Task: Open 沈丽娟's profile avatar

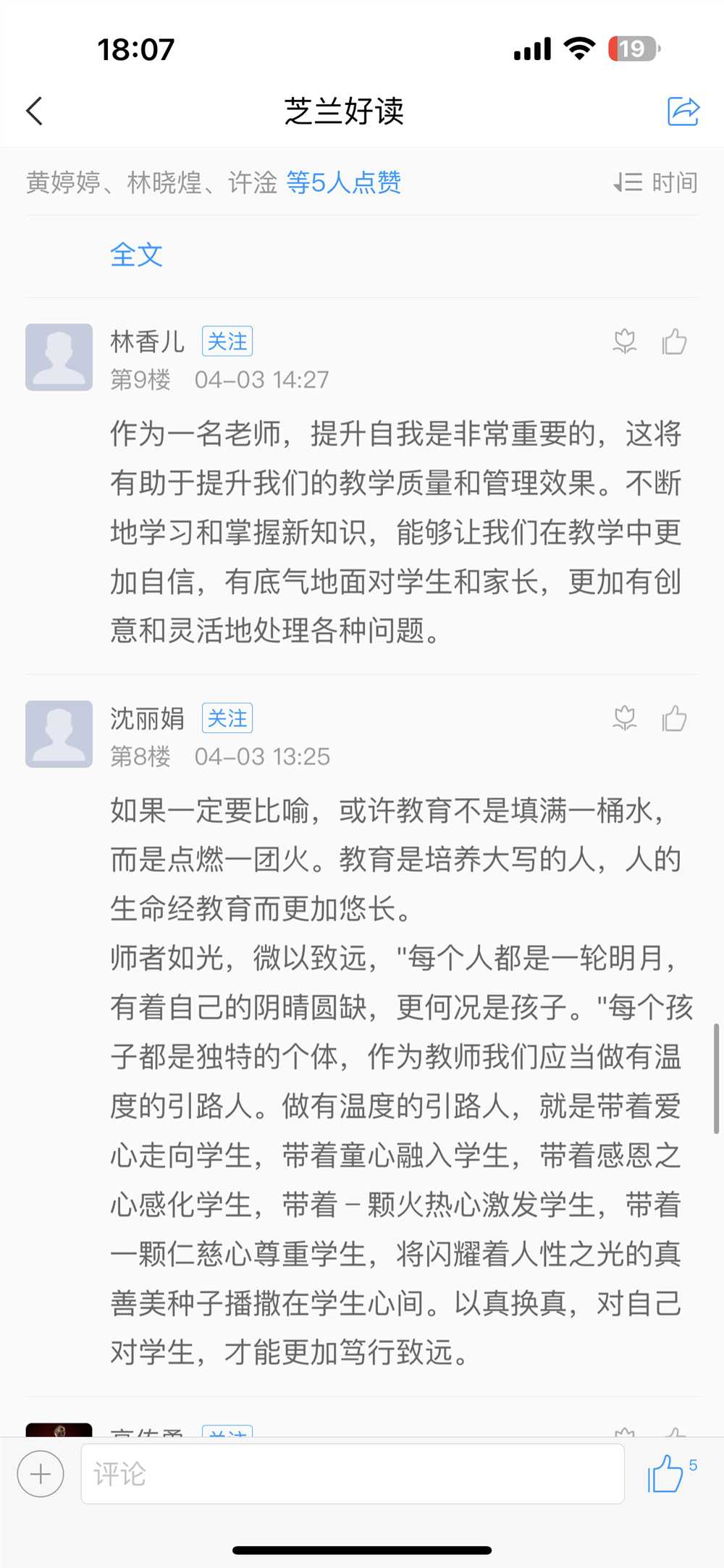Action: (x=59, y=734)
